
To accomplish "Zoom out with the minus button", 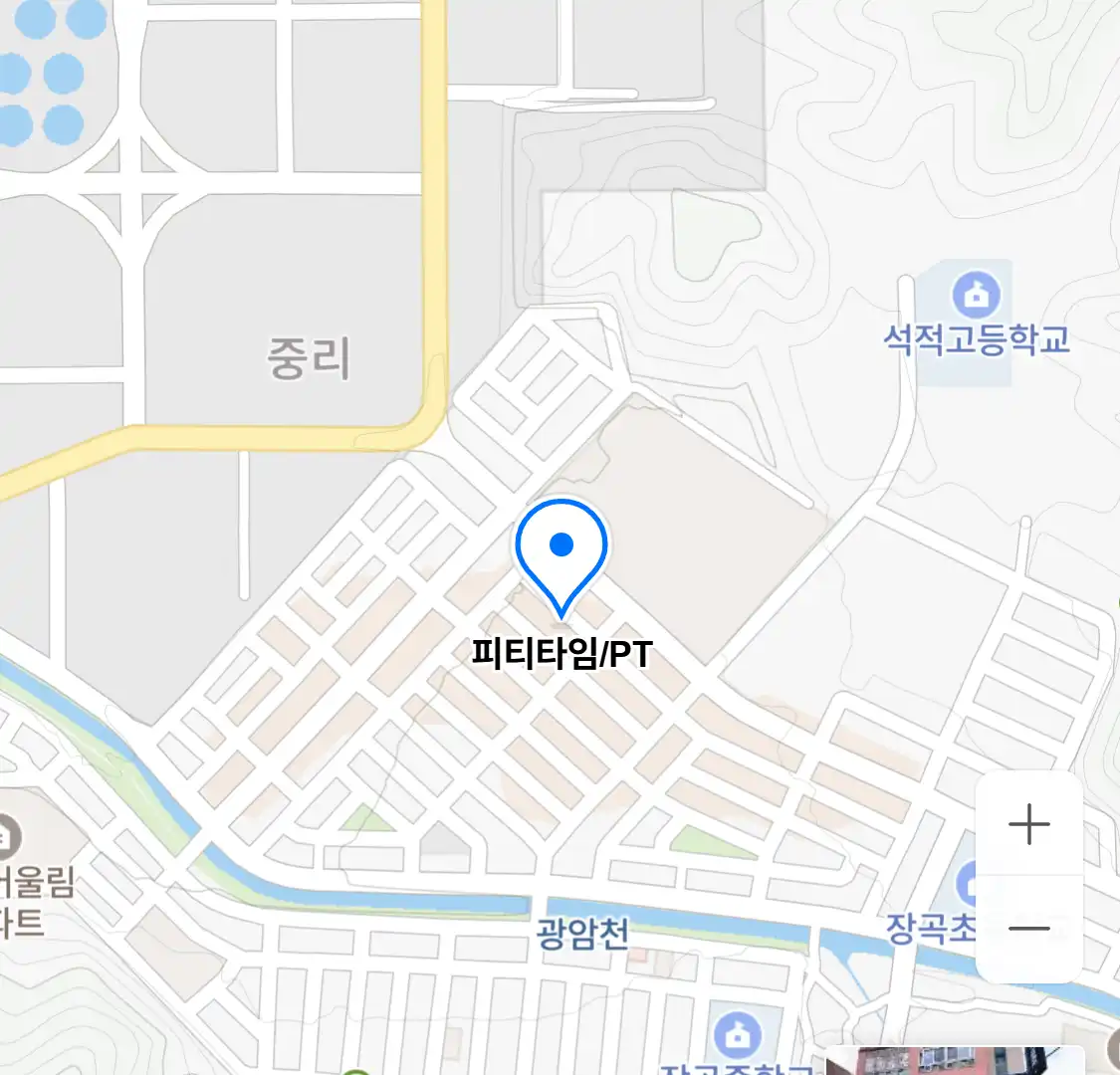I will (x=1028, y=930).
